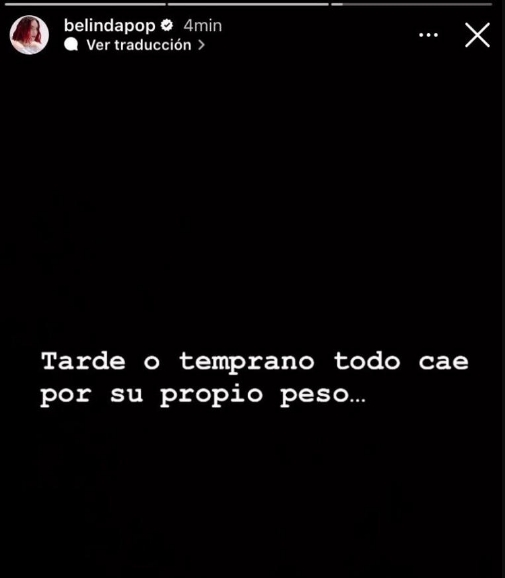Open the three-dot story options menu
This screenshot has height=578, width=505.
428,35
